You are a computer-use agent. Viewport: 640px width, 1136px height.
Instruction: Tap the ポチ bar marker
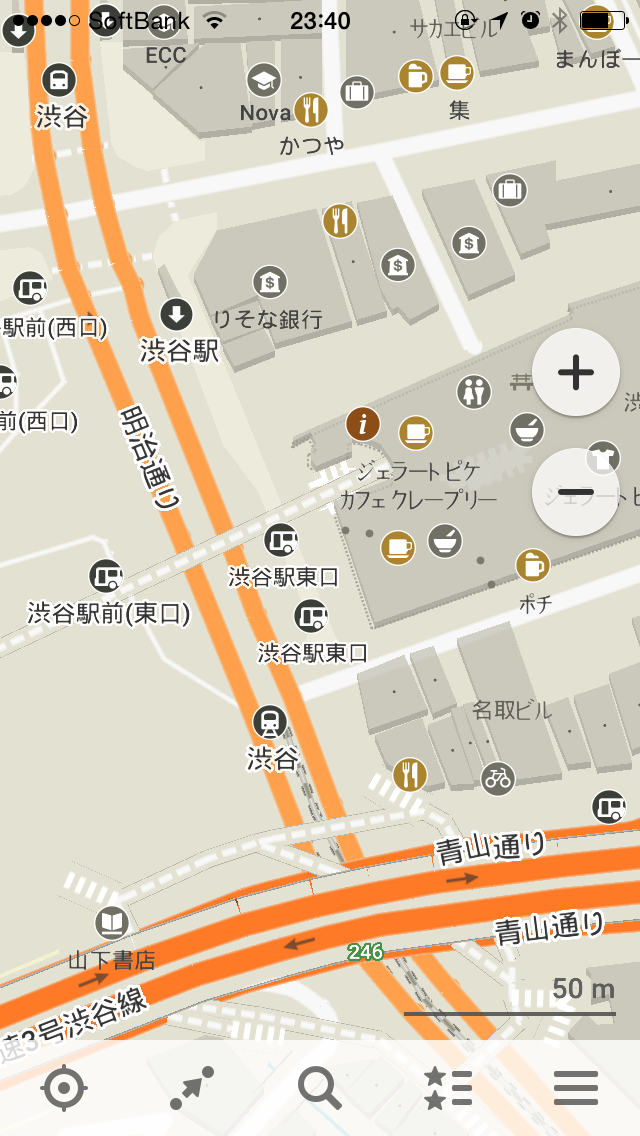533,565
